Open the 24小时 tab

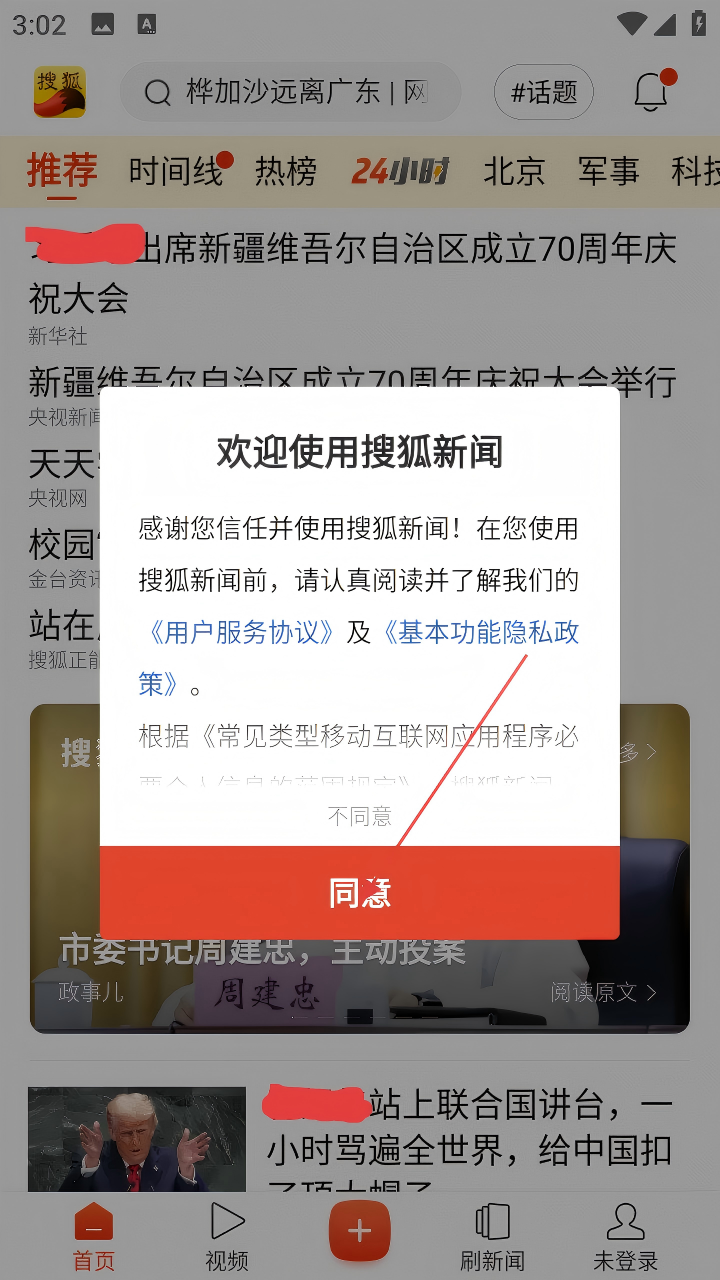(x=399, y=171)
